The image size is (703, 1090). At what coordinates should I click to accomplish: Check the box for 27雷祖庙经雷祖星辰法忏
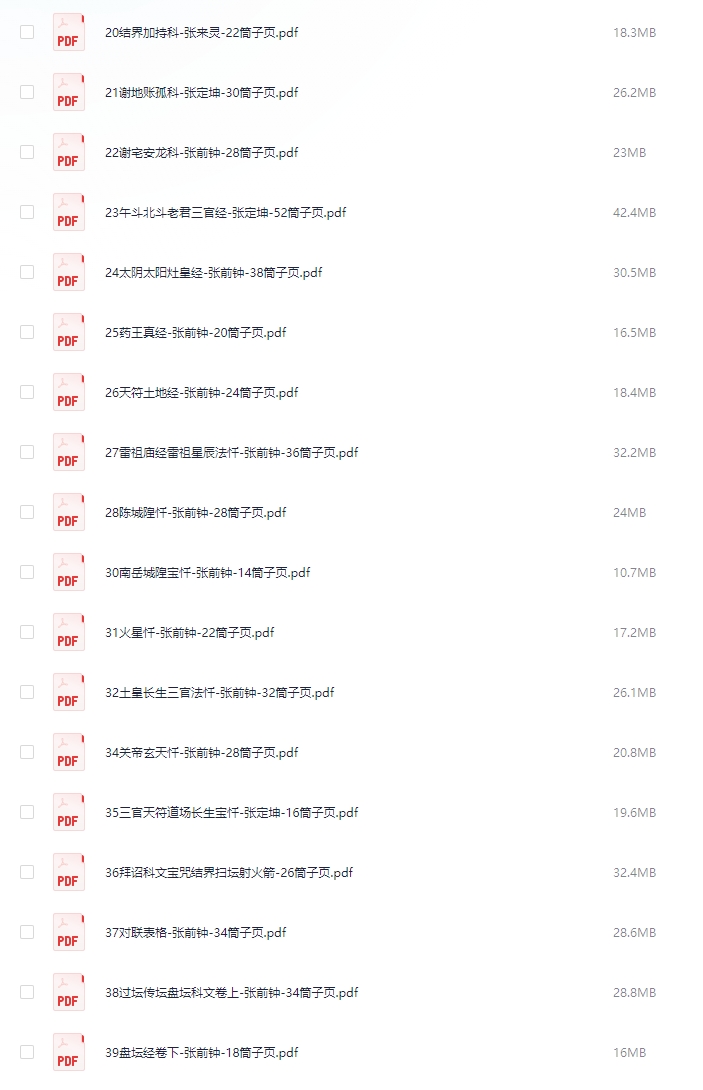(x=27, y=452)
